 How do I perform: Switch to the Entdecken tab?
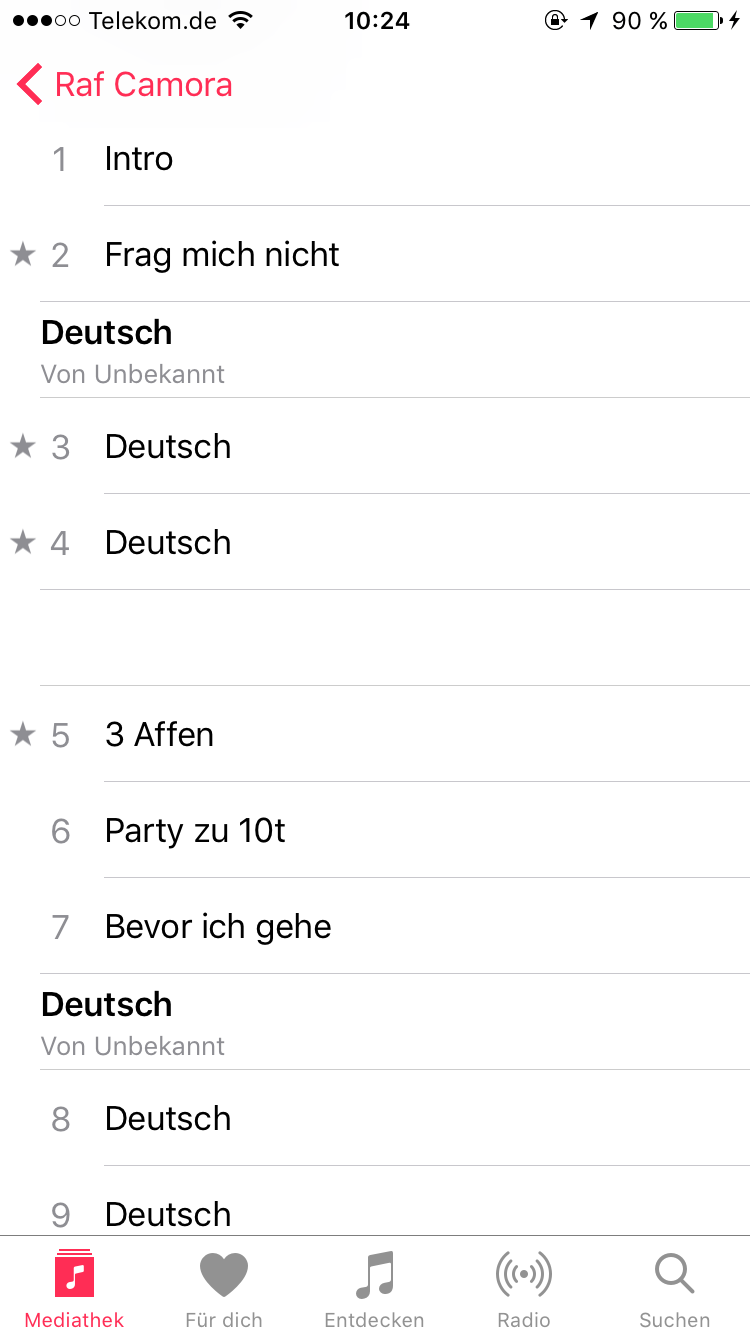click(374, 1288)
